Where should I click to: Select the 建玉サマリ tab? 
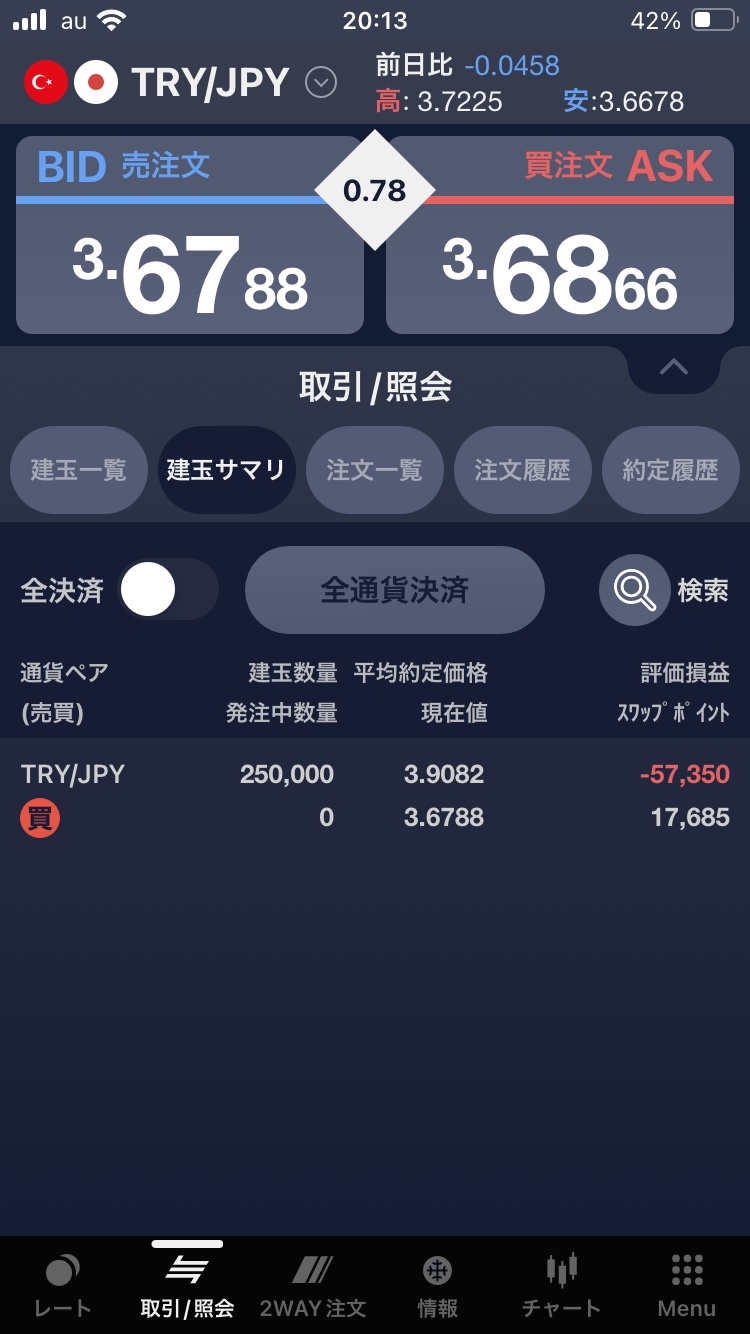click(x=227, y=470)
